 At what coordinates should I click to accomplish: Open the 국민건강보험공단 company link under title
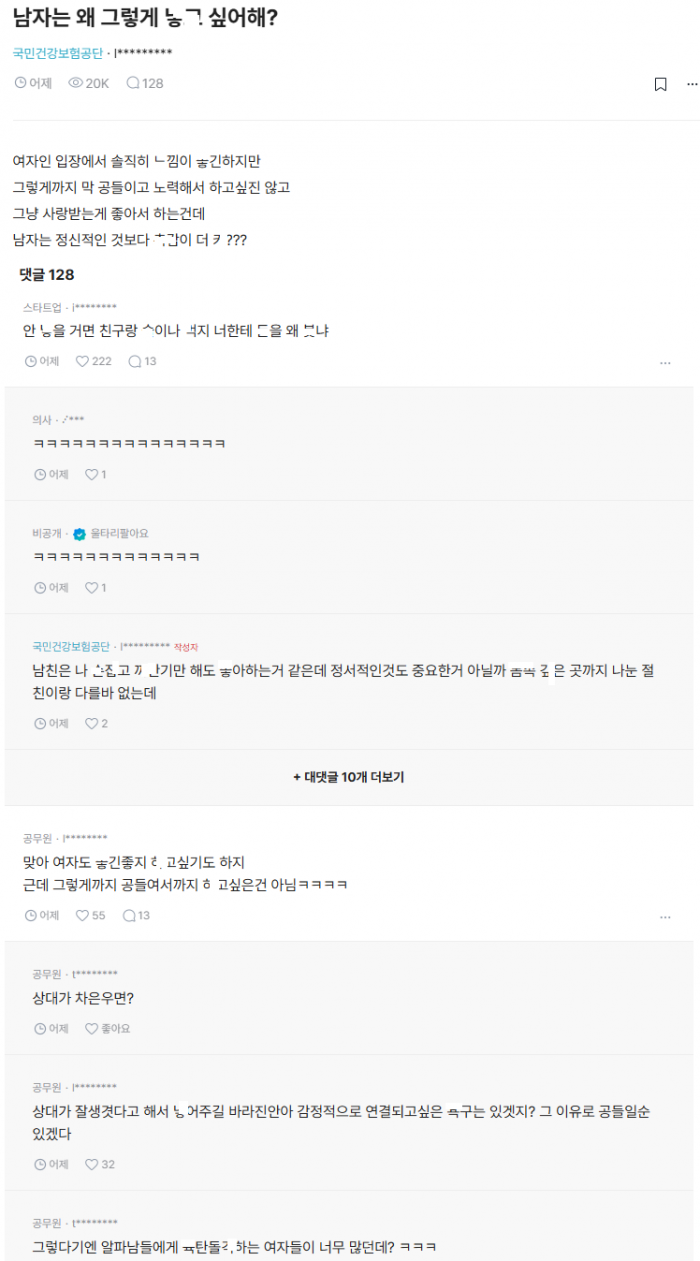click(57, 53)
